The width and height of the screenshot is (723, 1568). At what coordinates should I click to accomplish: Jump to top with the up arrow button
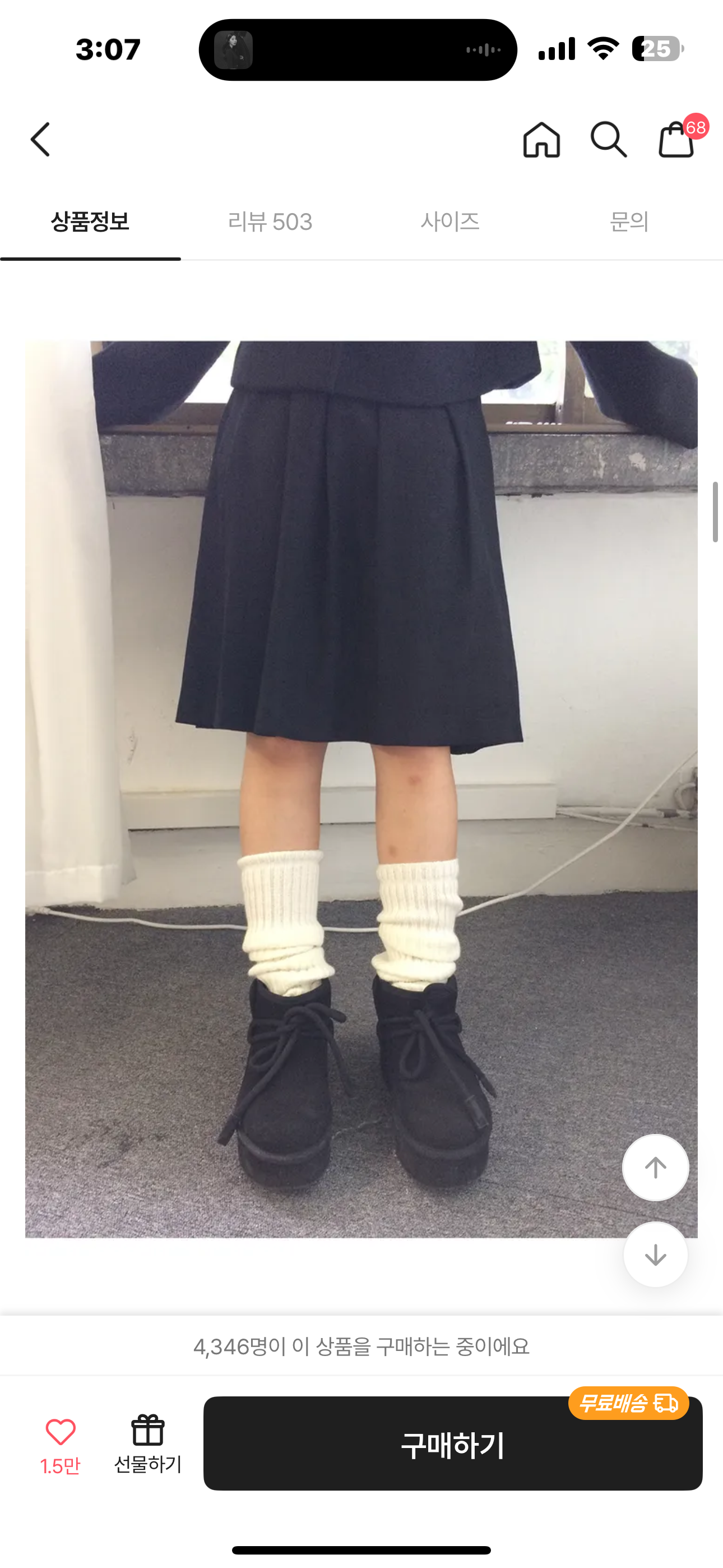(x=655, y=1168)
